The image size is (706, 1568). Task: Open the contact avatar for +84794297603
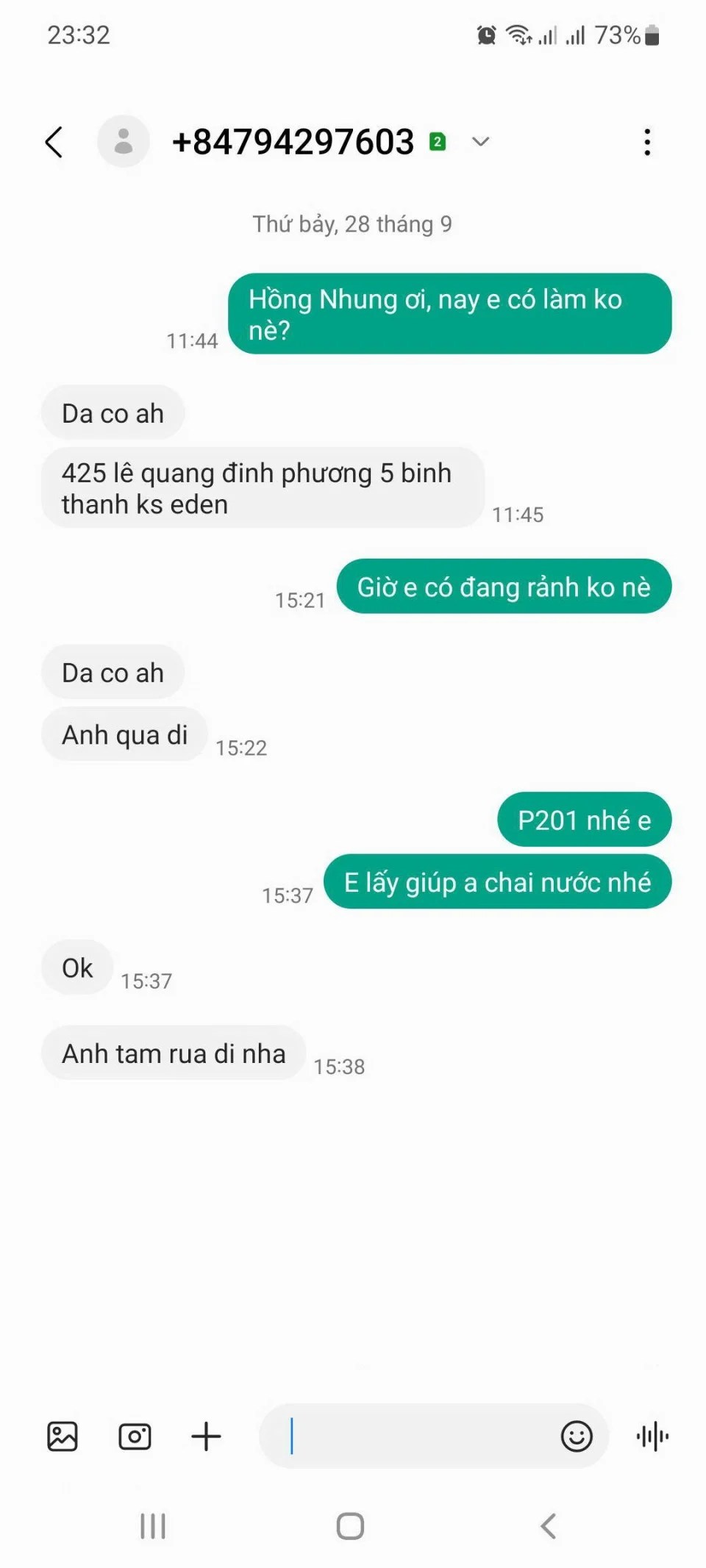(x=124, y=141)
